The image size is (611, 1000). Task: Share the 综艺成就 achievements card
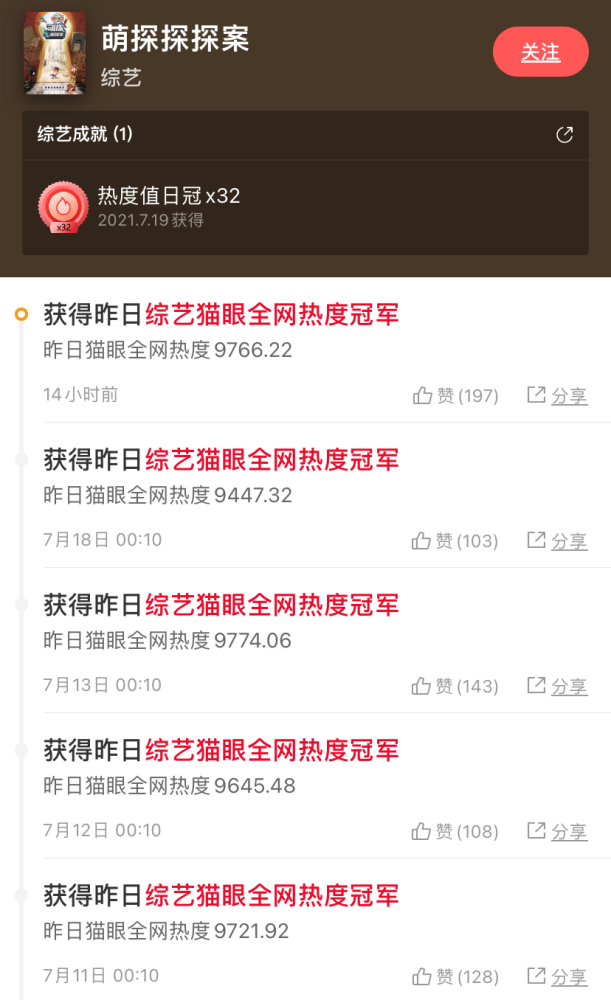point(564,135)
